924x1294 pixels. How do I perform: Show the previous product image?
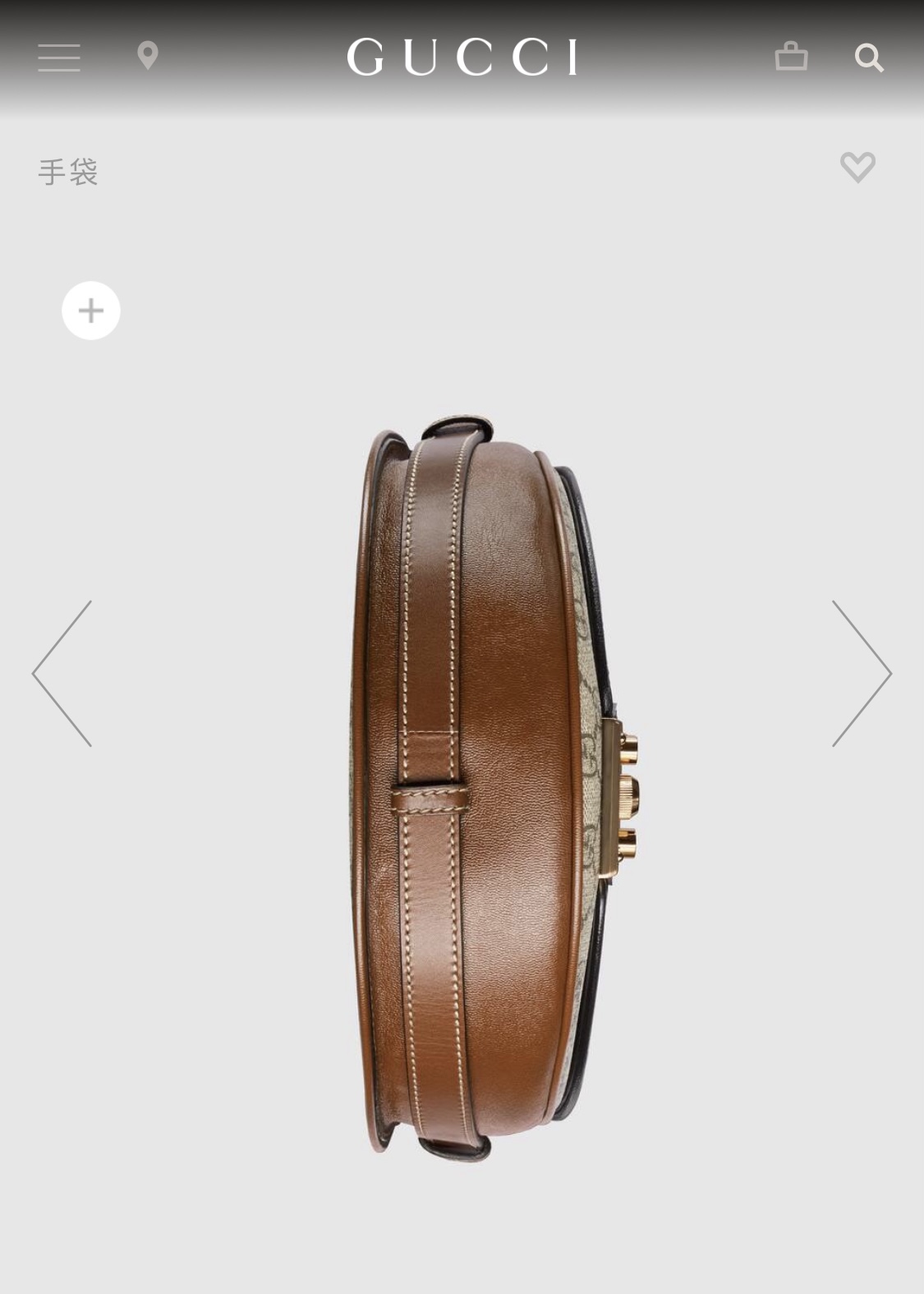click(x=62, y=673)
